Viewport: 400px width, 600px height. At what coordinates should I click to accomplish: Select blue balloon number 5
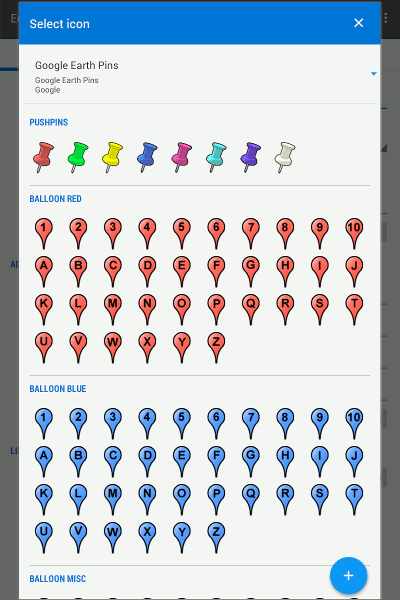click(182, 424)
